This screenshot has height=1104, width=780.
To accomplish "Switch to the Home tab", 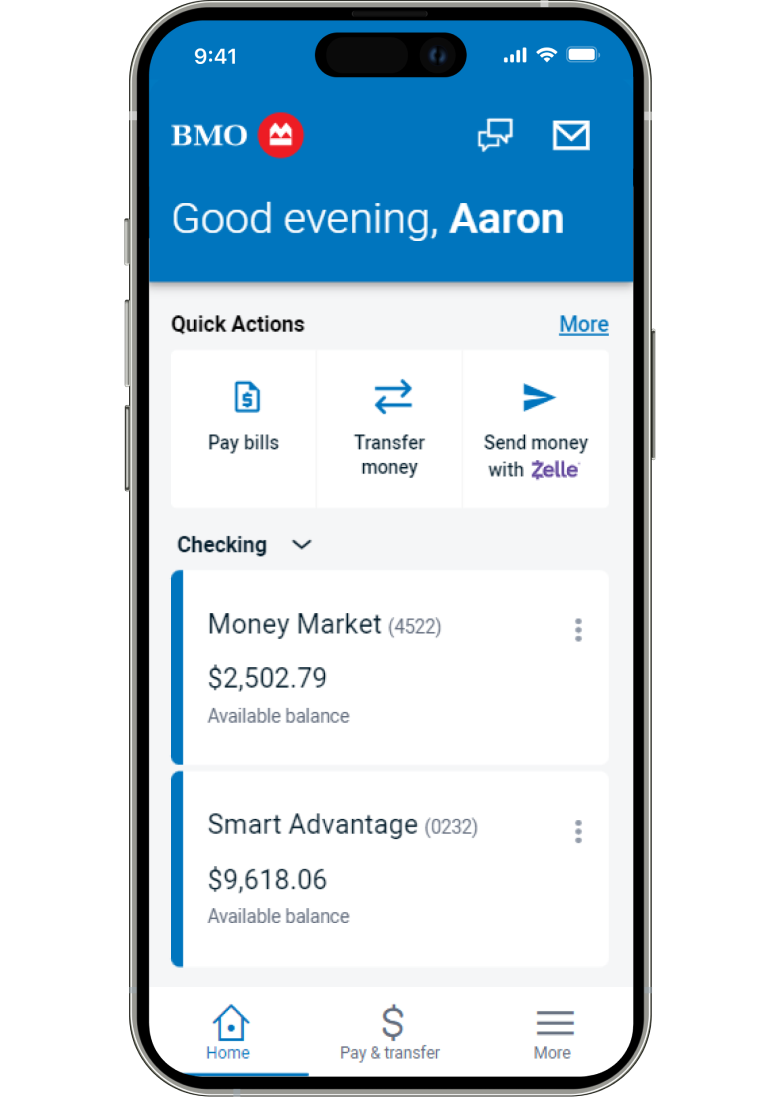I will (229, 1034).
